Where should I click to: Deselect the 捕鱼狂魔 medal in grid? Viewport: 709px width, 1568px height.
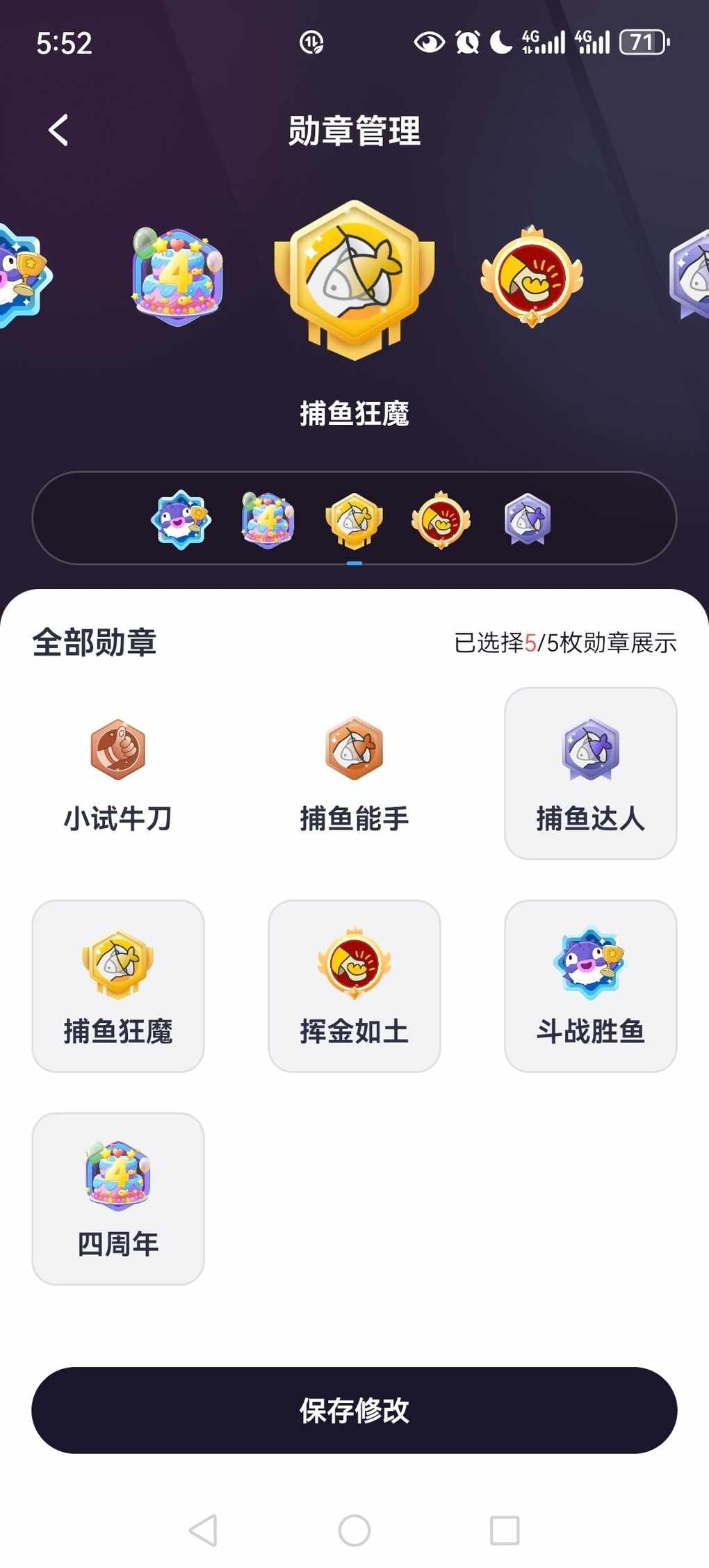pos(118,985)
